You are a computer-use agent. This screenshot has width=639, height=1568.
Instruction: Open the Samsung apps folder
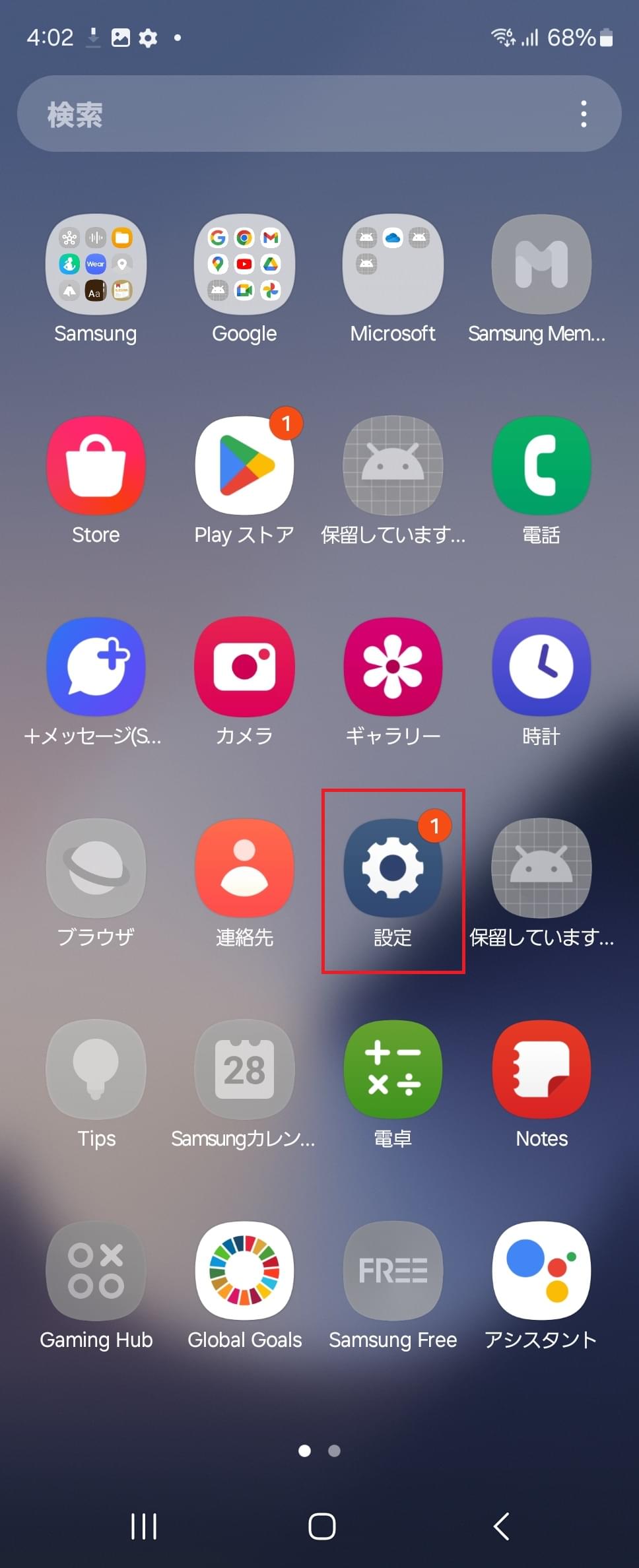(x=96, y=265)
